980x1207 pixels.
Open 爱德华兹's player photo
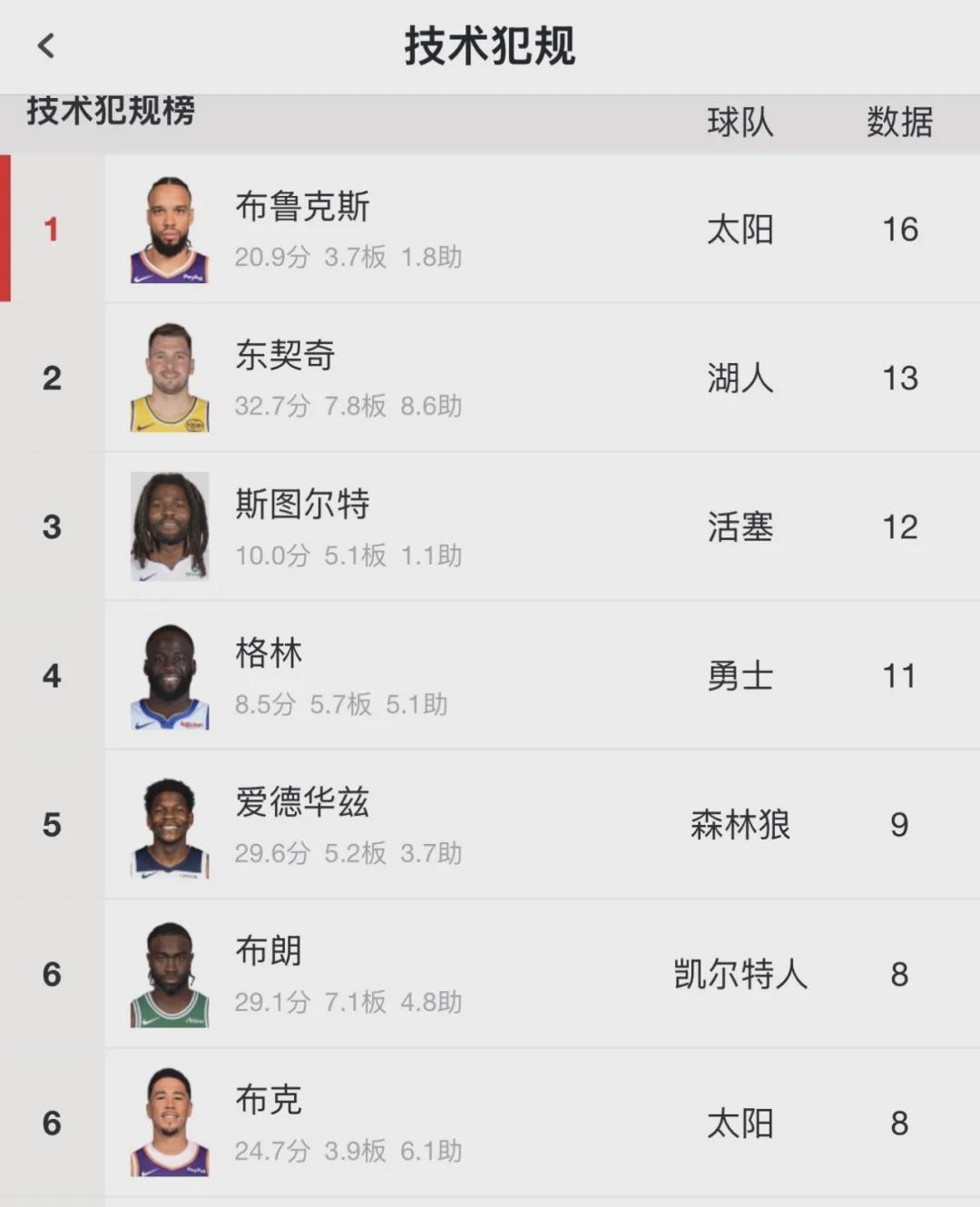pos(169,824)
